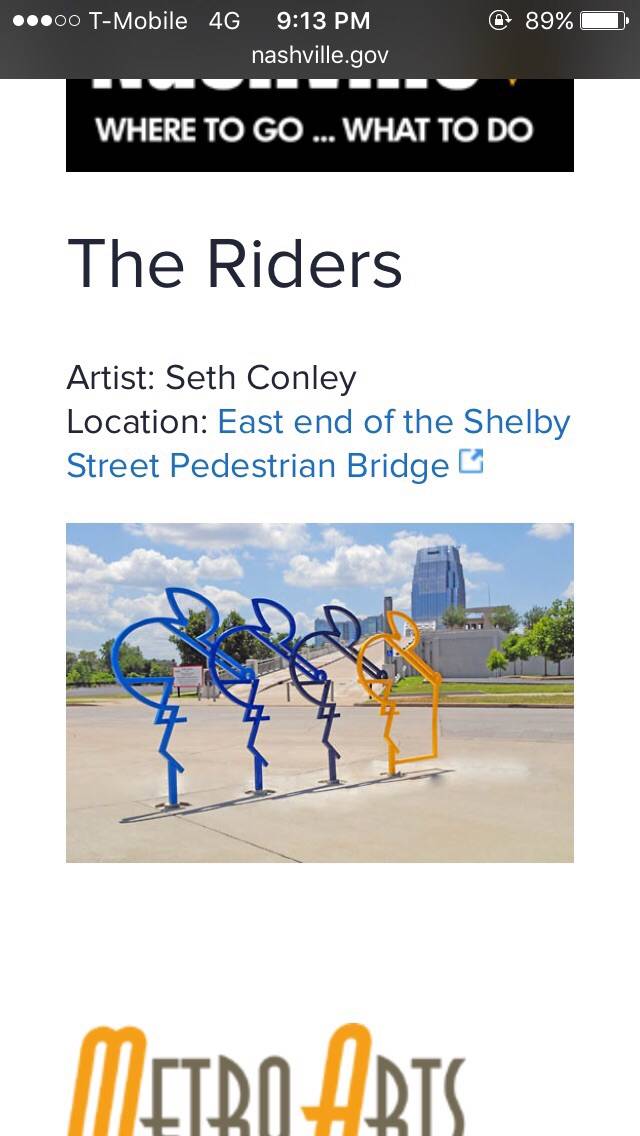Image resolution: width=640 pixels, height=1136 pixels.
Task: Open the Shelby Street Pedestrian Bridge location link
Action: [319, 443]
